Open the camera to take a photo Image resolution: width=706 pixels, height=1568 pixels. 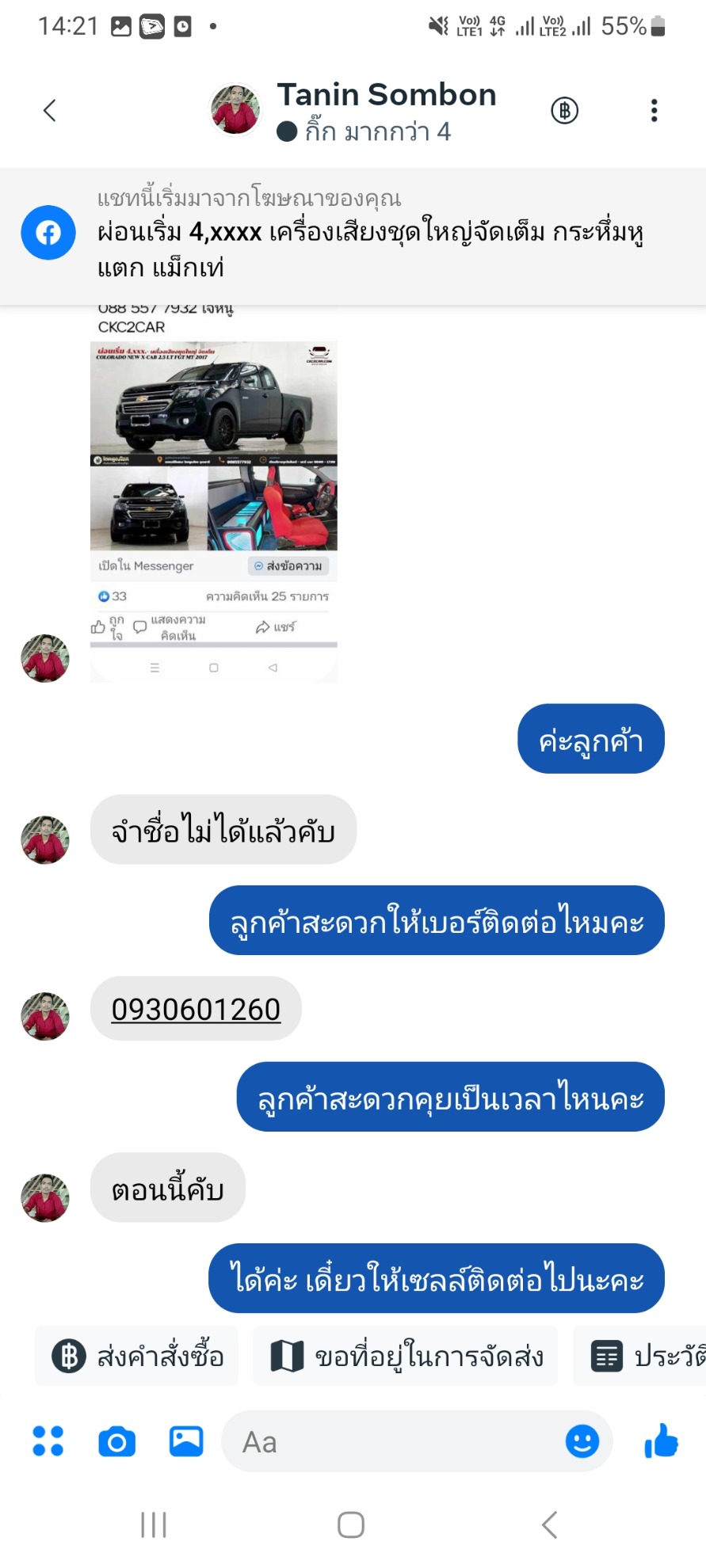click(116, 1441)
